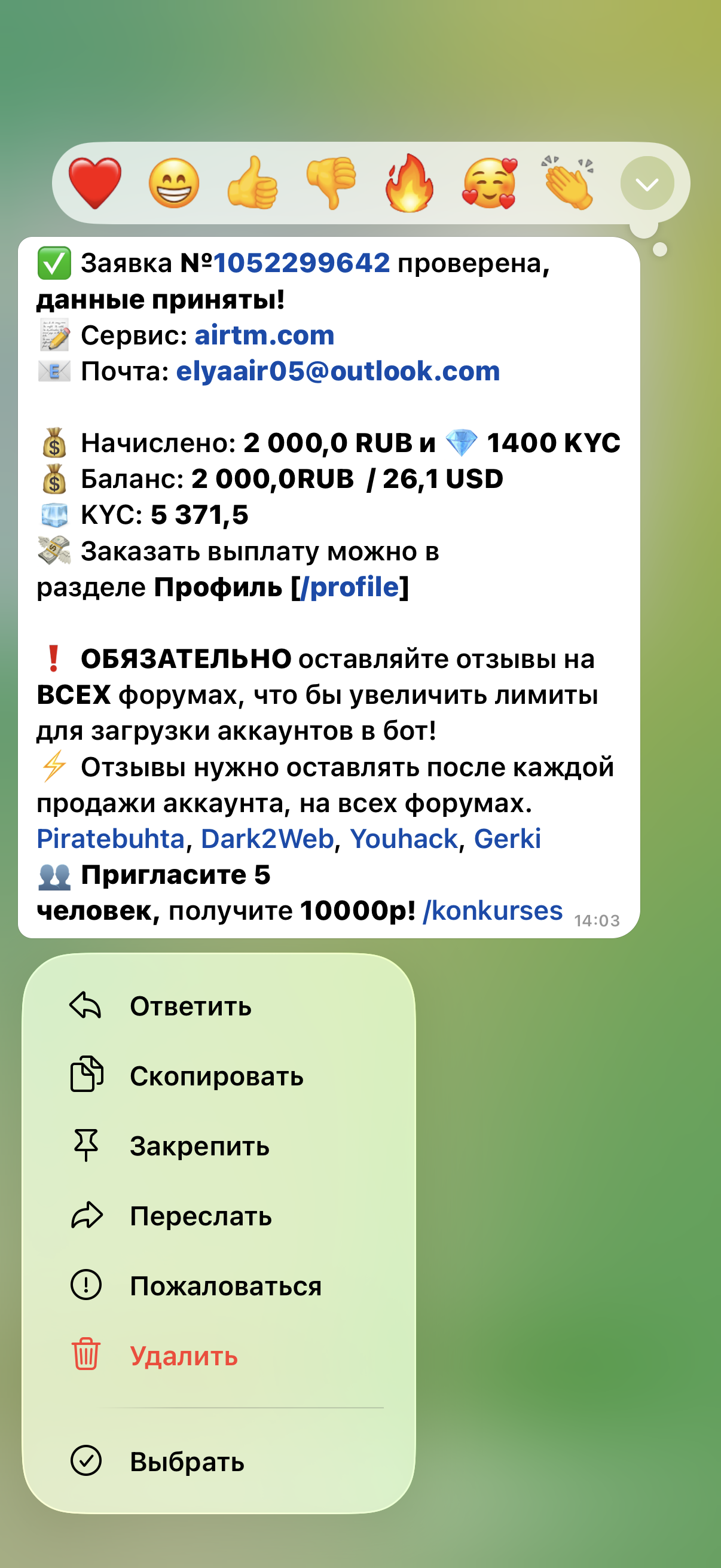This screenshot has height=1568, width=721.
Task: React with the red heart emoji
Action: click(95, 182)
